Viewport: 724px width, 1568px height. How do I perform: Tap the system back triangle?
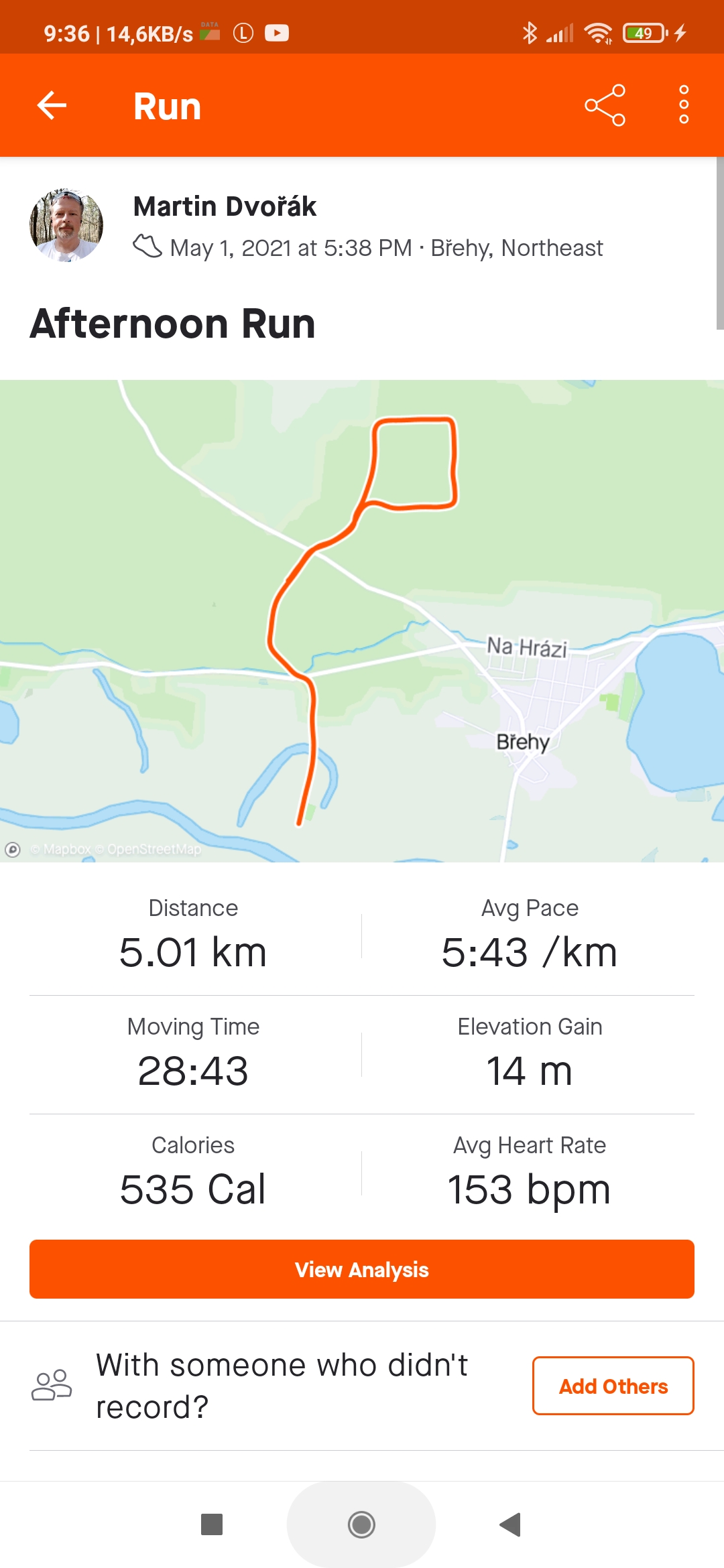point(511,1524)
